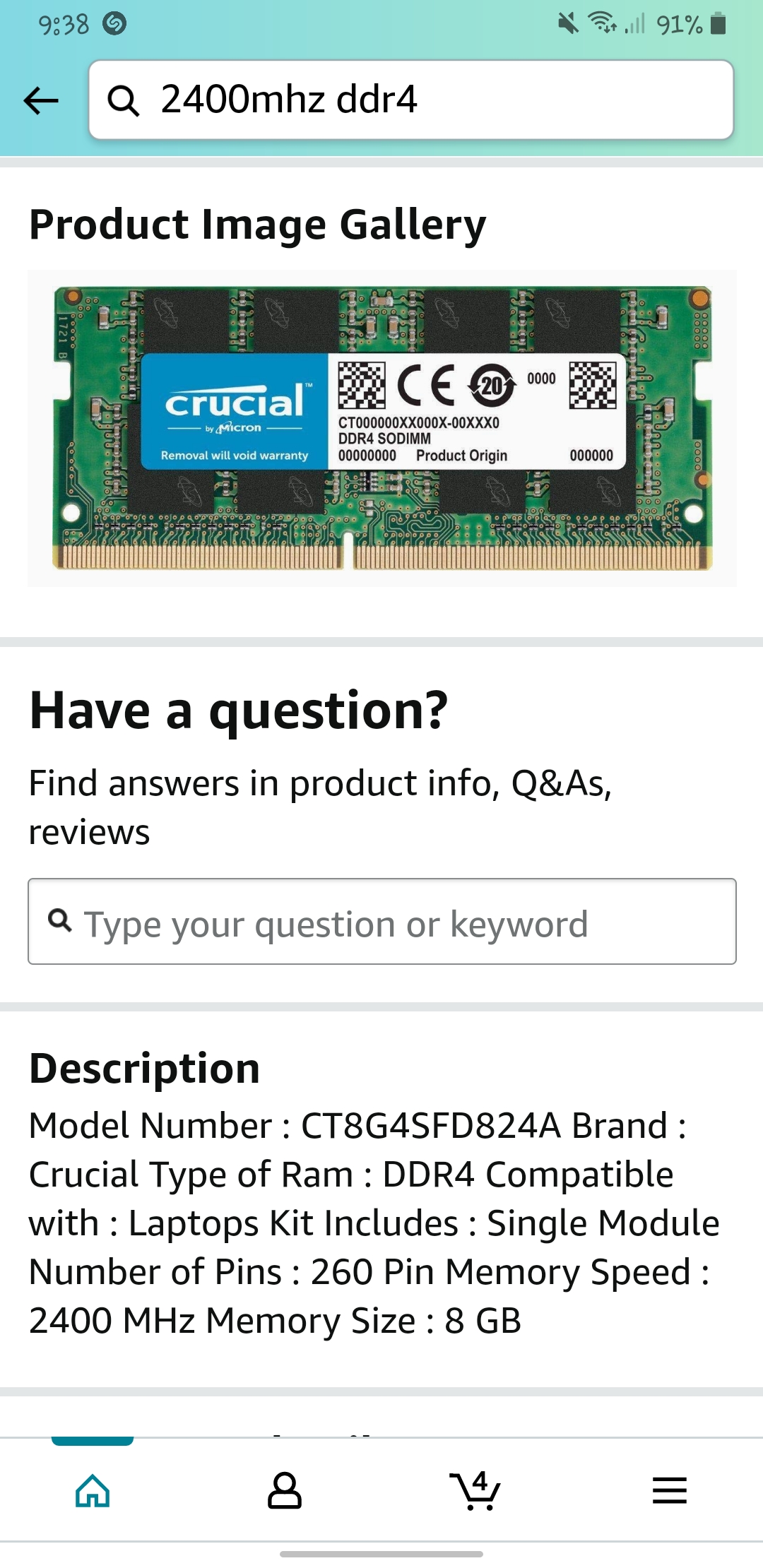763x1568 pixels.
Task: Switch to the Home tab
Action: point(93,1490)
